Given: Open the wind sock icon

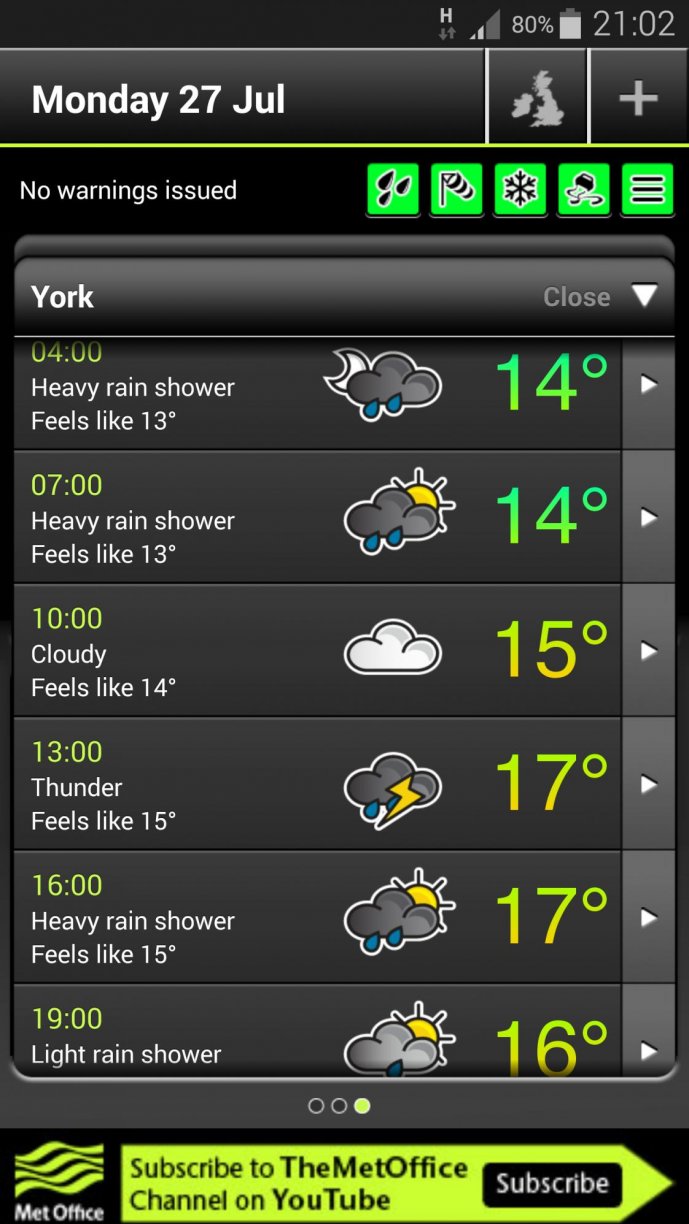Looking at the screenshot, I should click(456, 190).
